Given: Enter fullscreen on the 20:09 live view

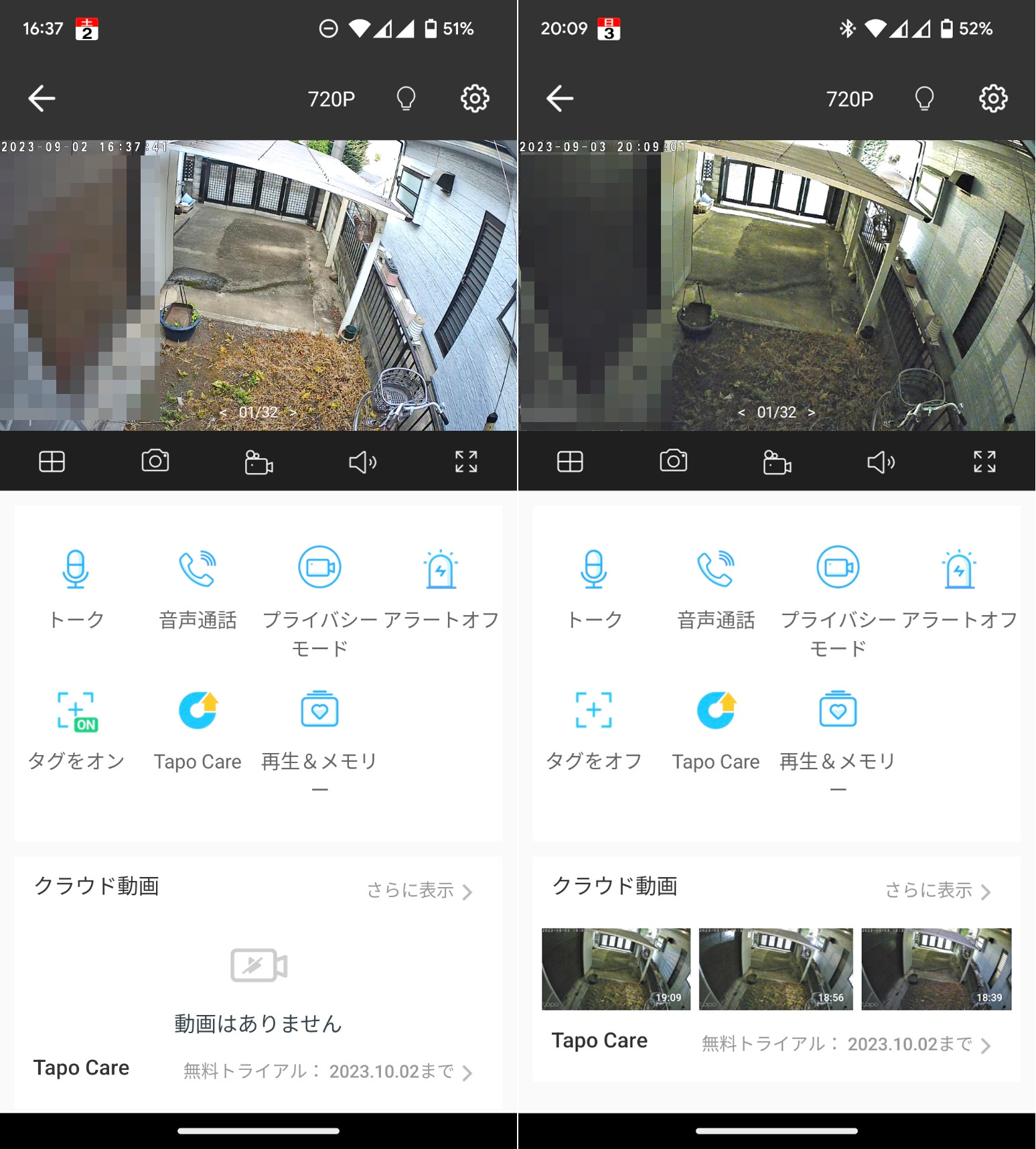Looking at the screenshot, I should (984, 462).
